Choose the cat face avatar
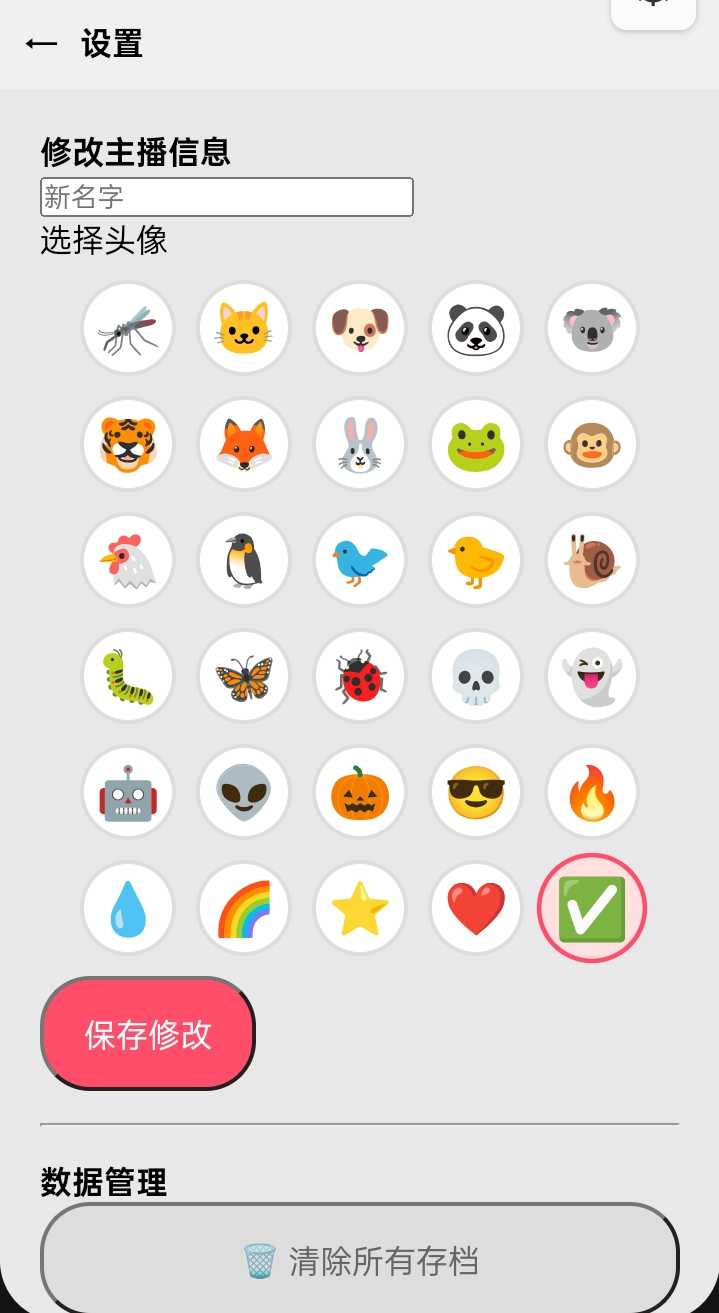The height and width of the screenshot is (1313, 719). (x=244, y=328)
